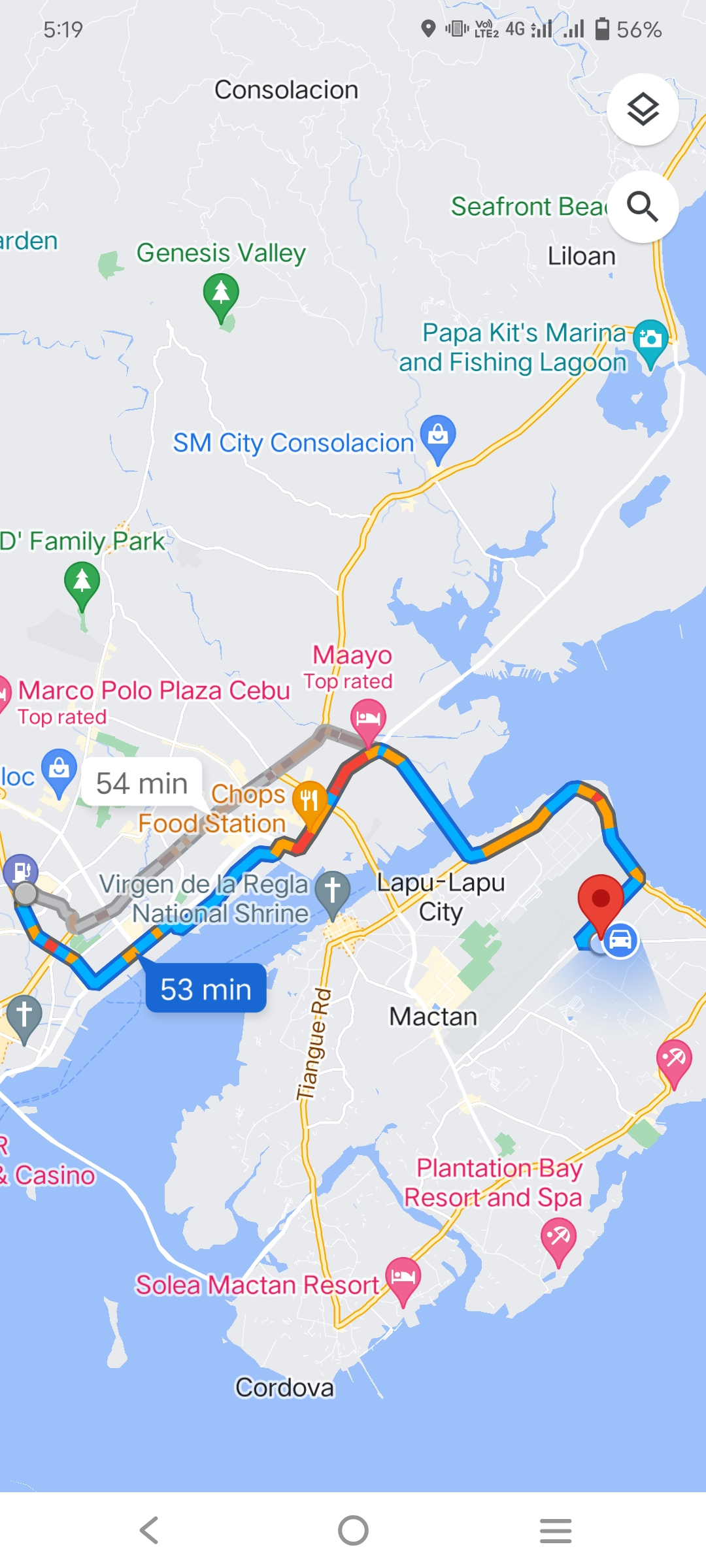Go back using system back button
The height and width of the screenshot is (1568, 706).
(150, 1530)
